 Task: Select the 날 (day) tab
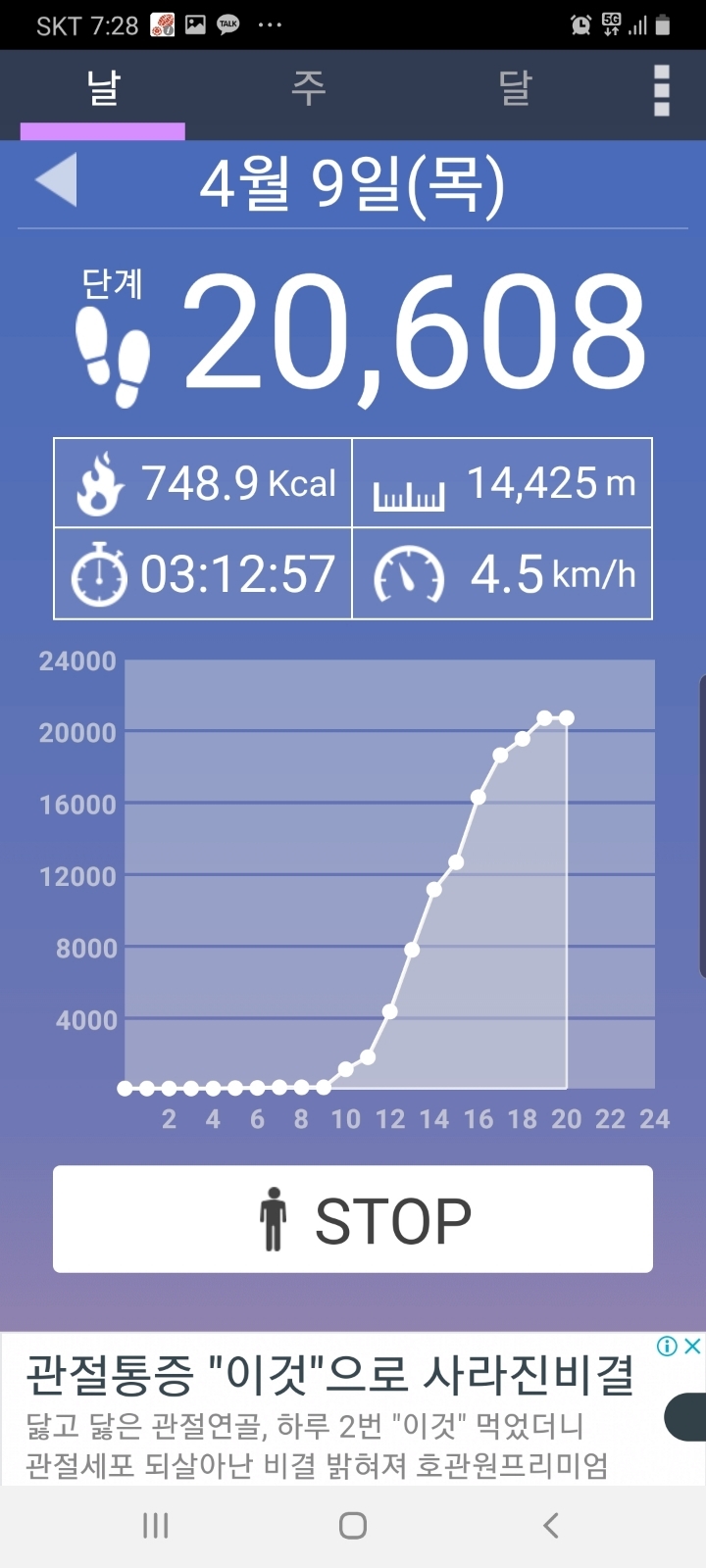coord(103,90)
